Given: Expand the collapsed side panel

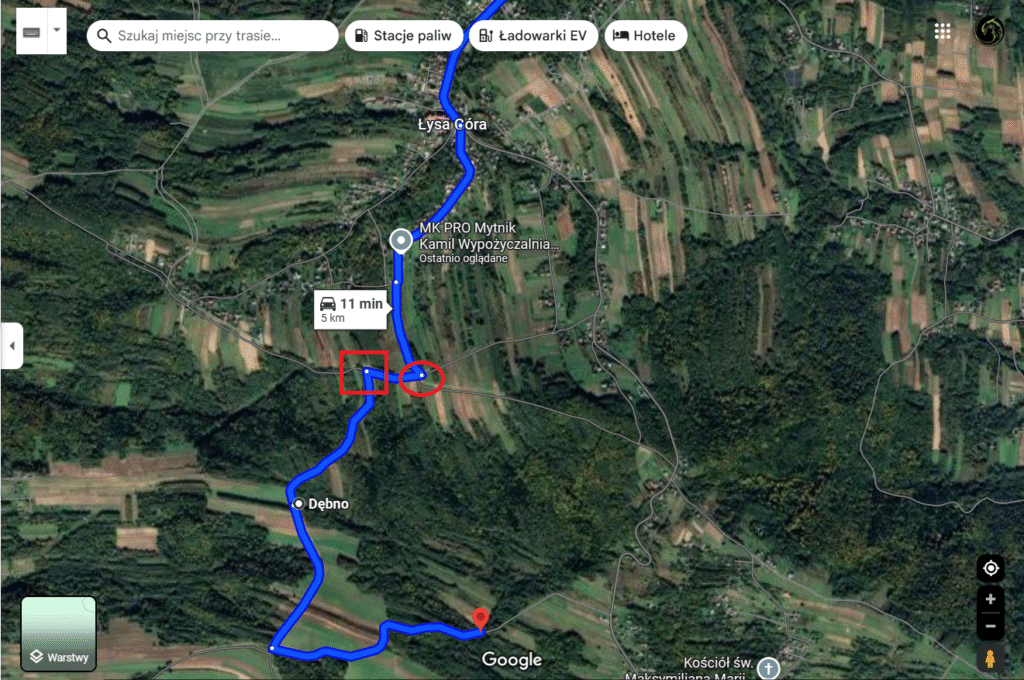Looking at the screenshot, I should [11, 346].
